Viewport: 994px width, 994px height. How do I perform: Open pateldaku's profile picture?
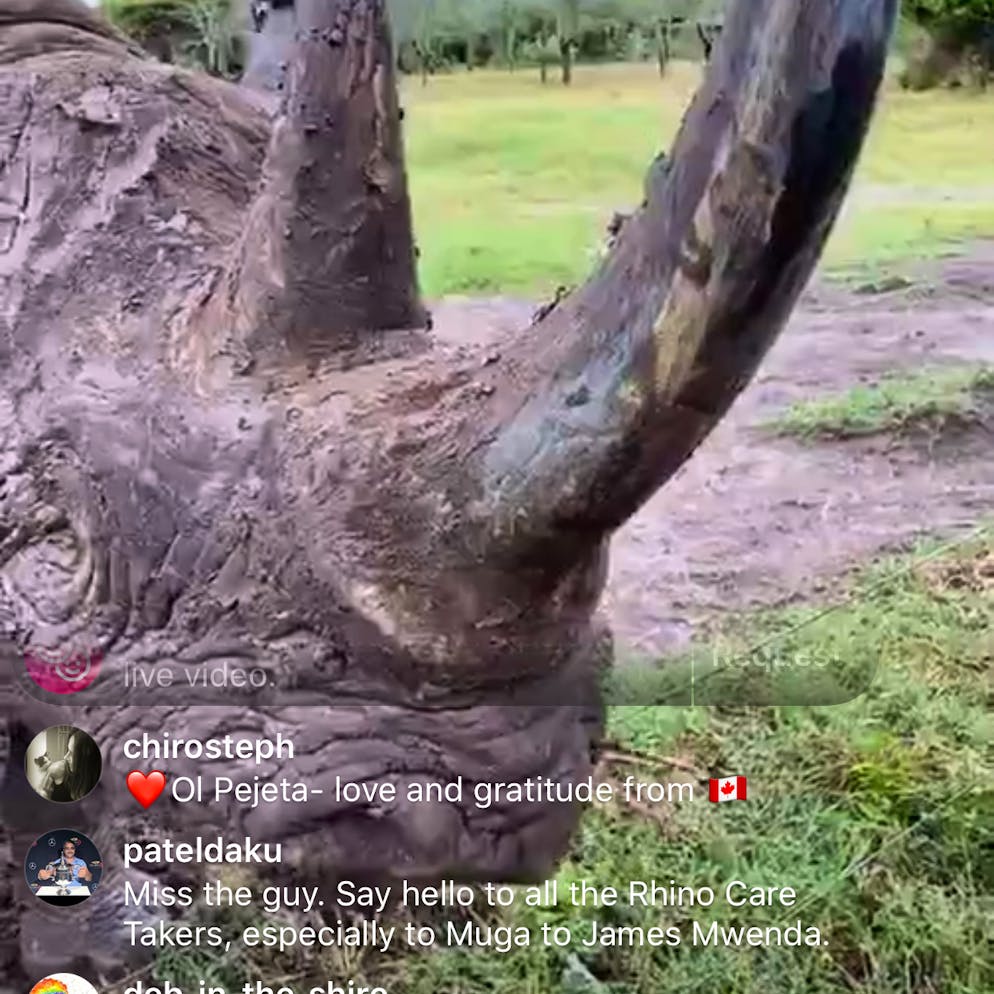(63, 867)
